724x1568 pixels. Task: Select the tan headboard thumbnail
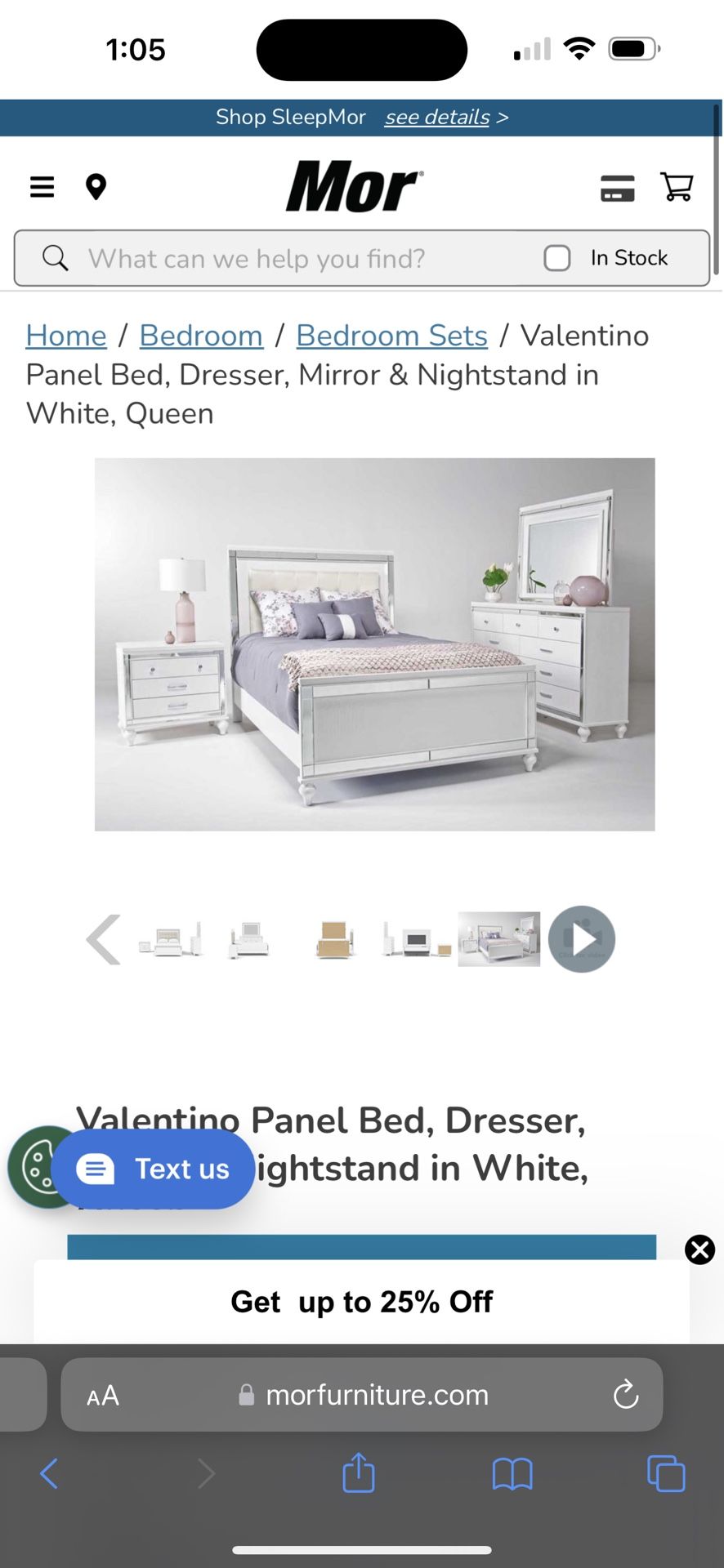tap(334, 939)
